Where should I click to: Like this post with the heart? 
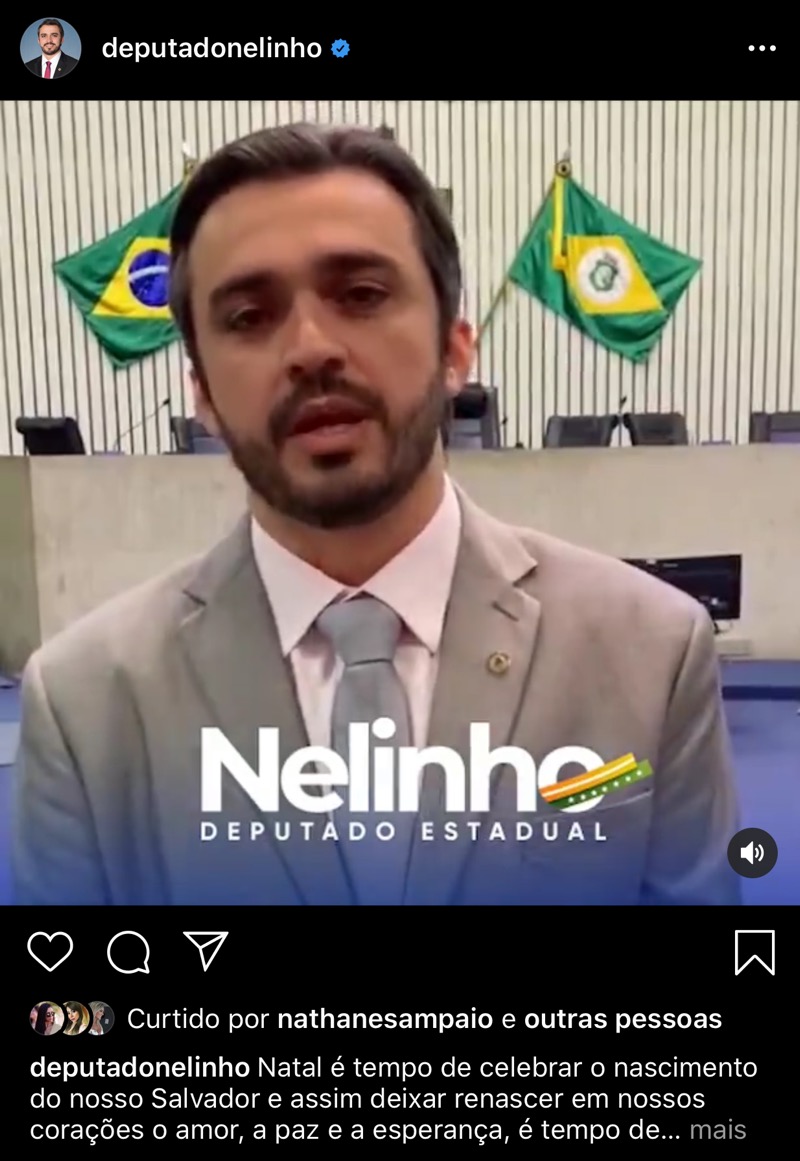[50, 951]
